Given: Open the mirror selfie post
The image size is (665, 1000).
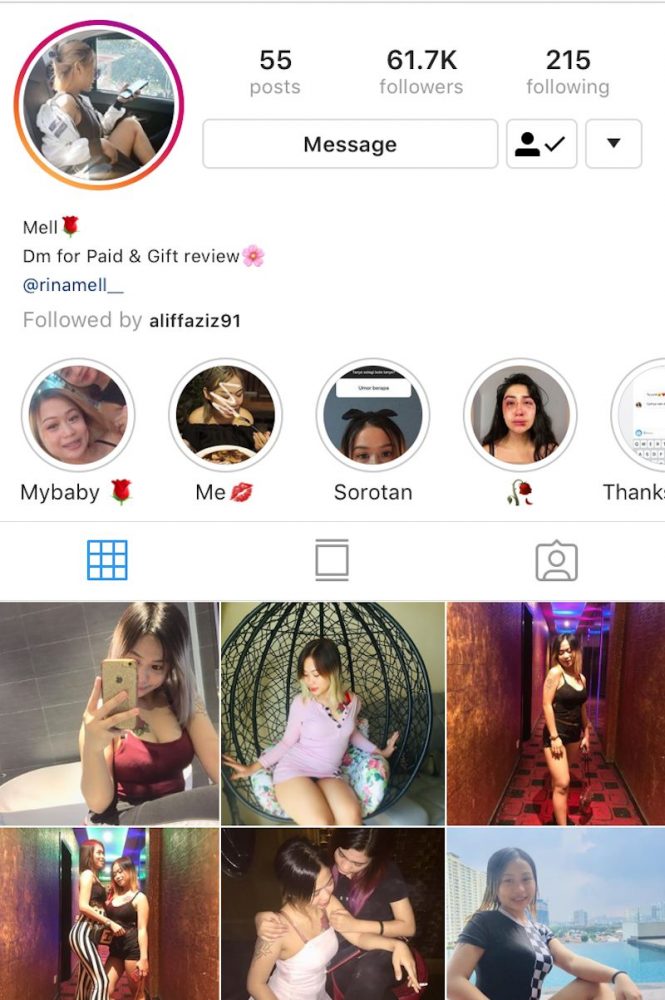Looking at the screenshot, I should [109, 713].
